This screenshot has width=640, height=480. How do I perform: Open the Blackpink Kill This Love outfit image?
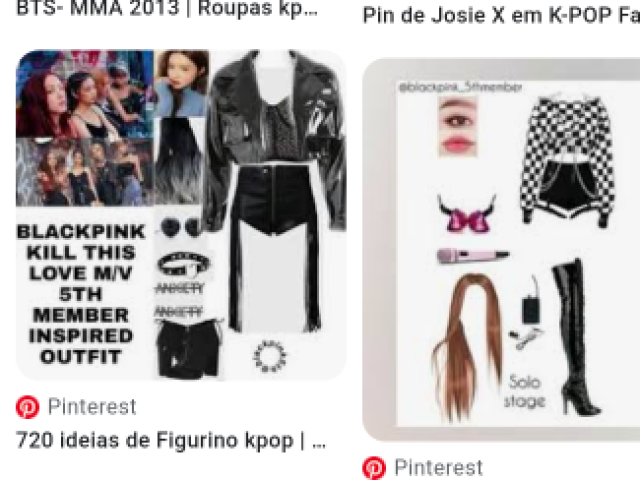tap(181, 215)
